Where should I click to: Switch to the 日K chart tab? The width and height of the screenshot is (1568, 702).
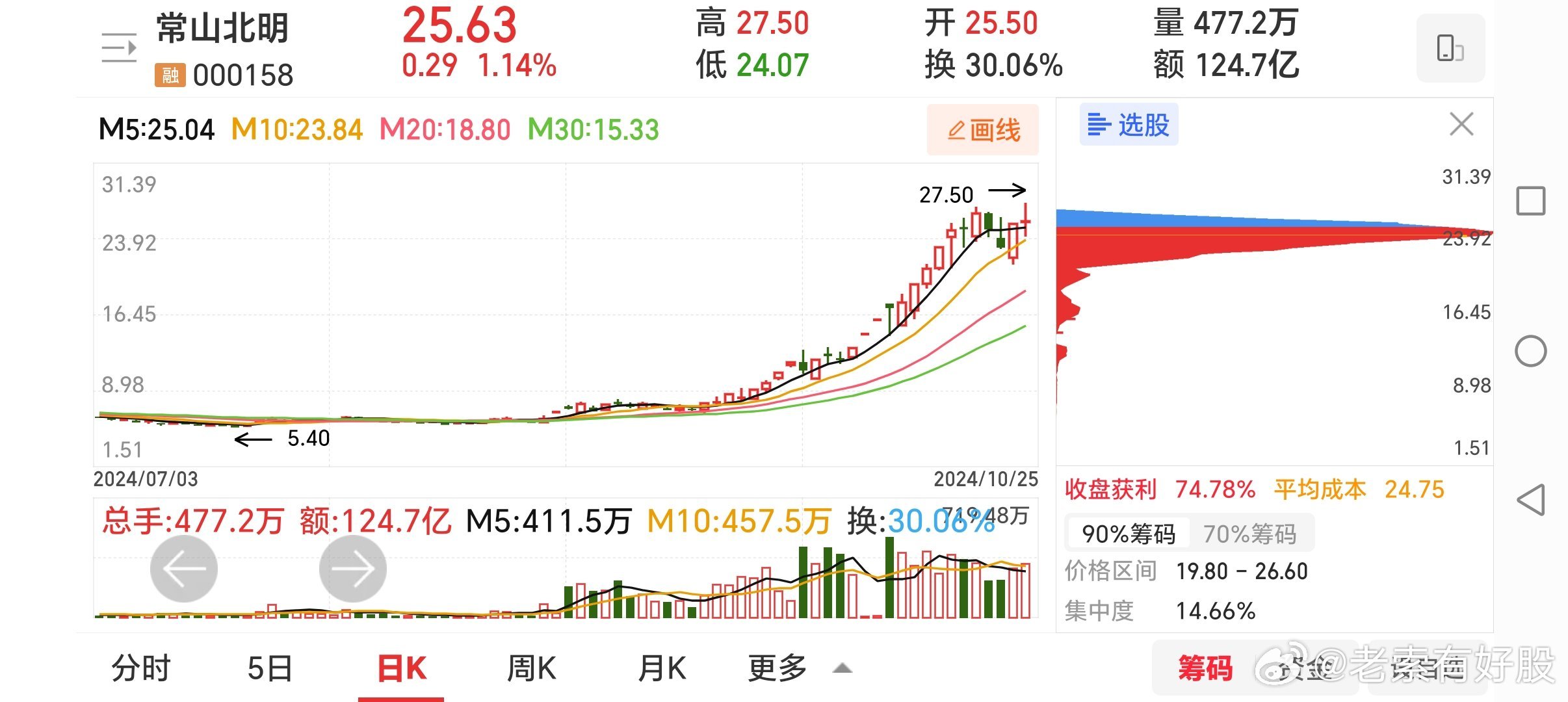pyautogui.click(x=401, y=668)
